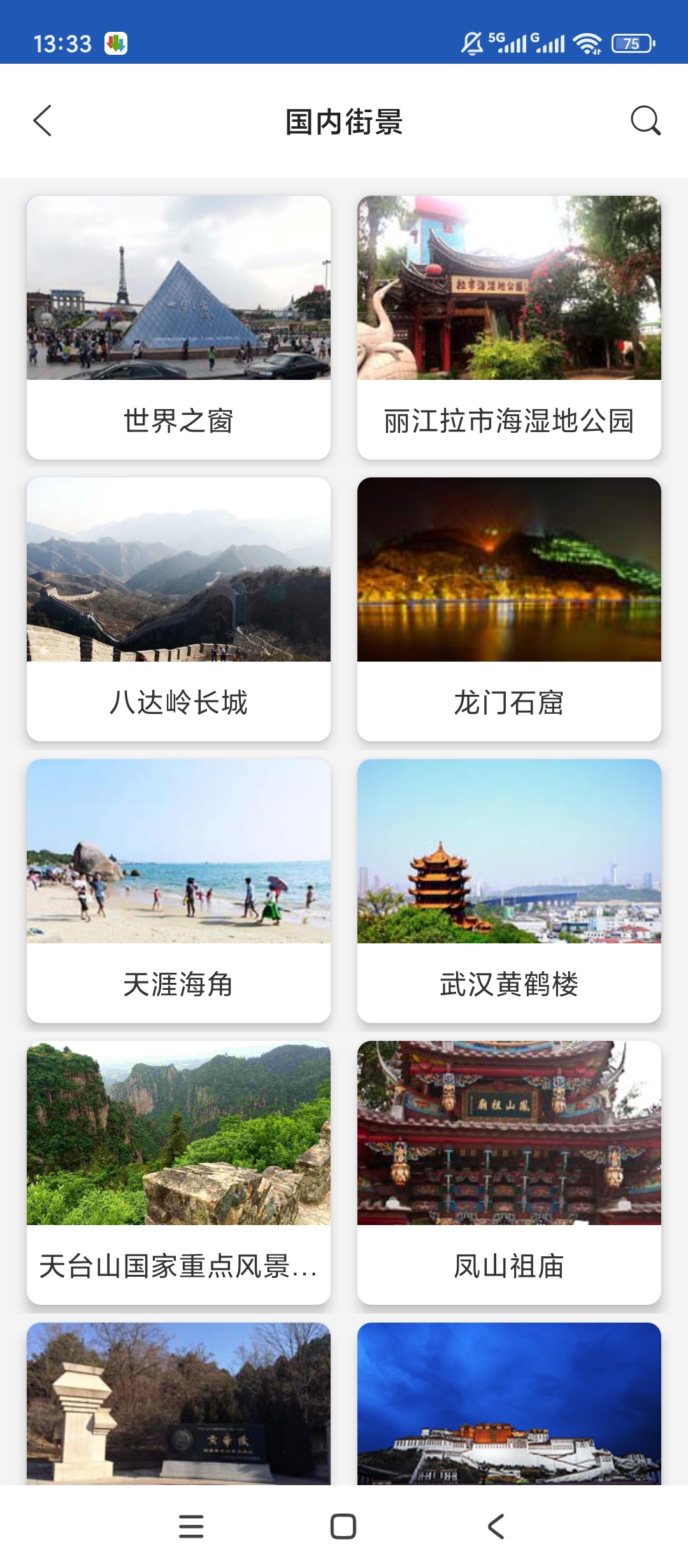The width and height of the screenshot is (688, 1568).
Task: Go back using the header arrow
Action: tap(42, 120)
